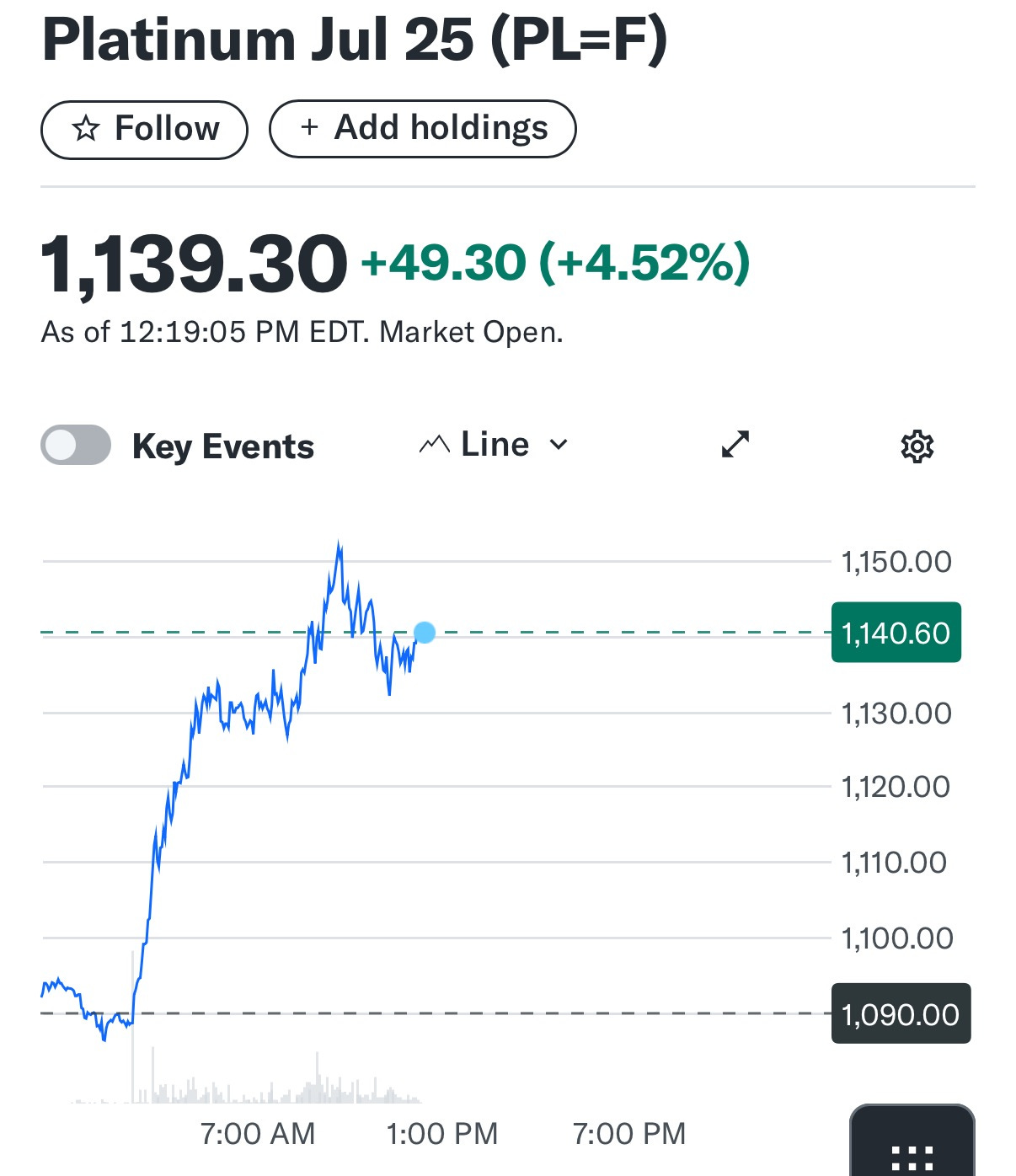Open the chart settings gear
Viewport: 1016px width, 1176px height.
[x=917, y=446]
